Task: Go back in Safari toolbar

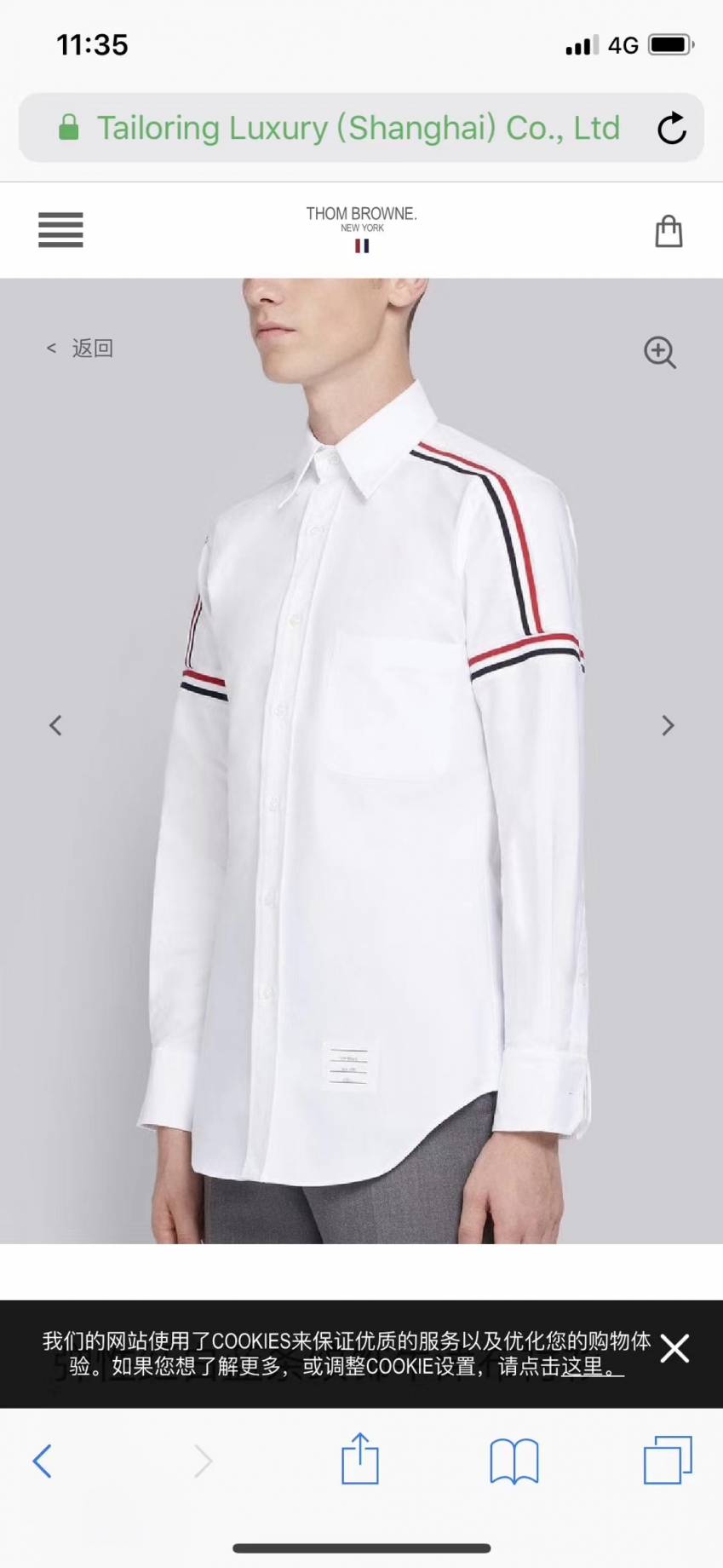Action: [x=42, y=1461]
